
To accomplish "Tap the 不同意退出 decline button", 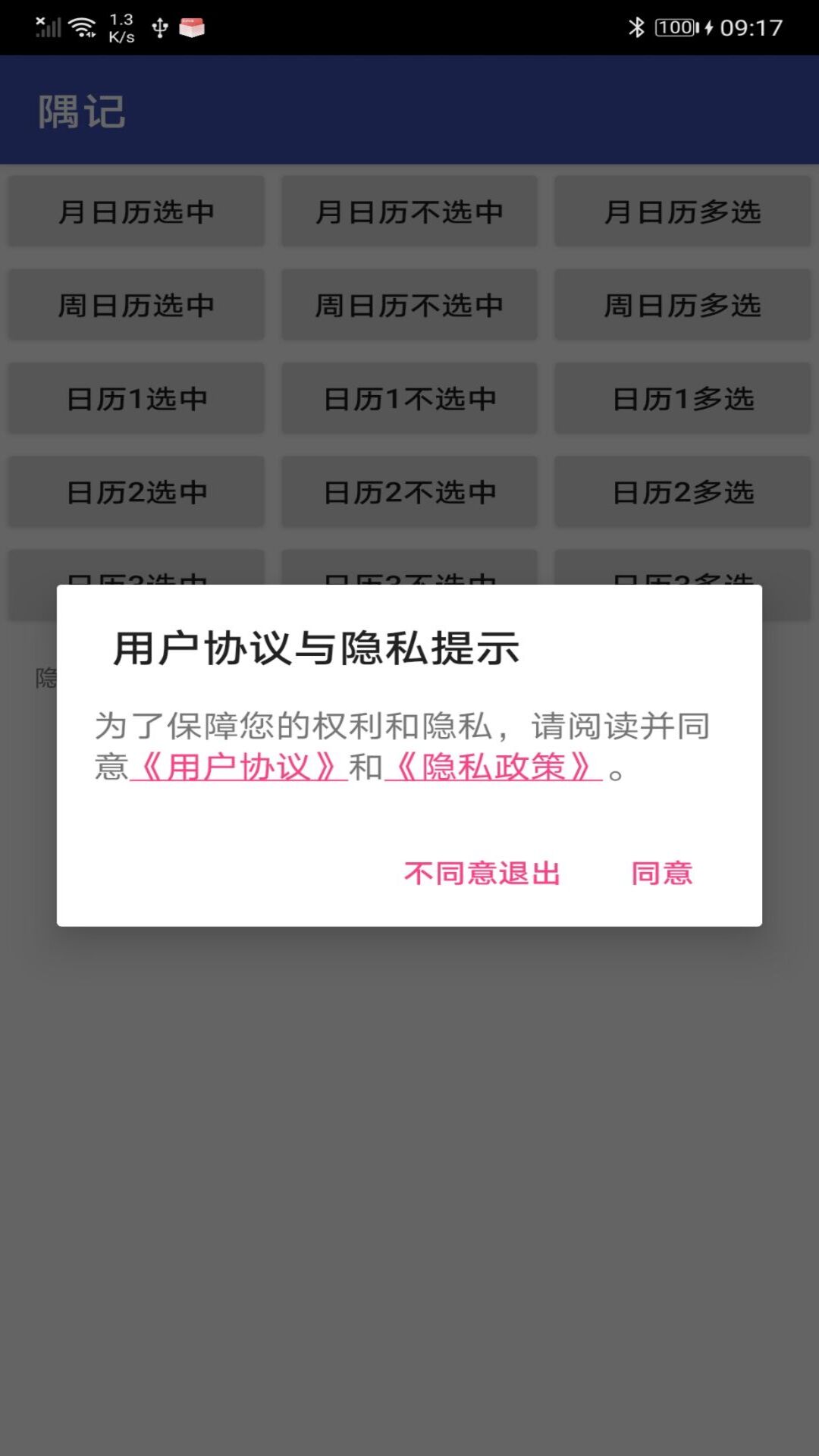I will point(483,874).
